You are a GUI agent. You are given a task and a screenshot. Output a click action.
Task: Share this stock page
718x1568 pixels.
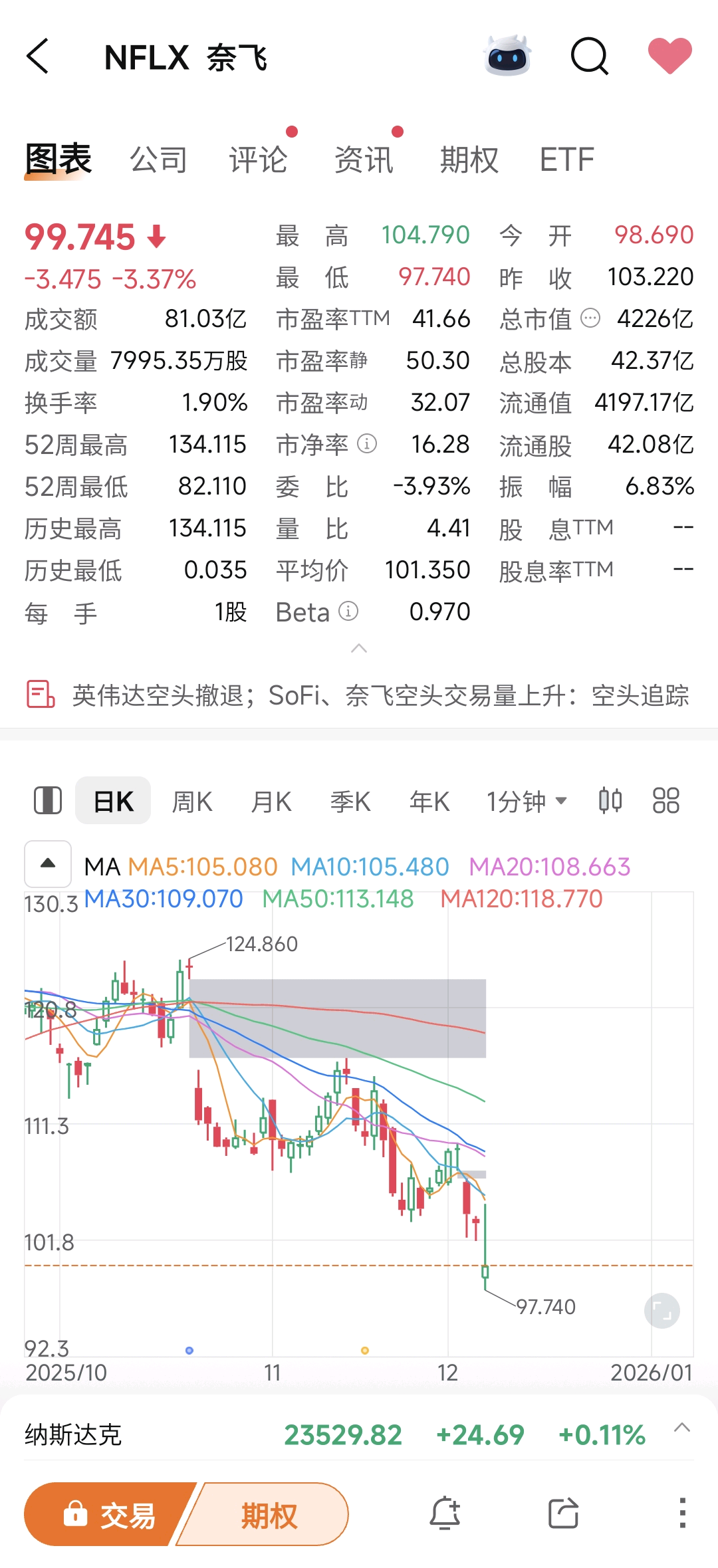[x=564, y=1515]
